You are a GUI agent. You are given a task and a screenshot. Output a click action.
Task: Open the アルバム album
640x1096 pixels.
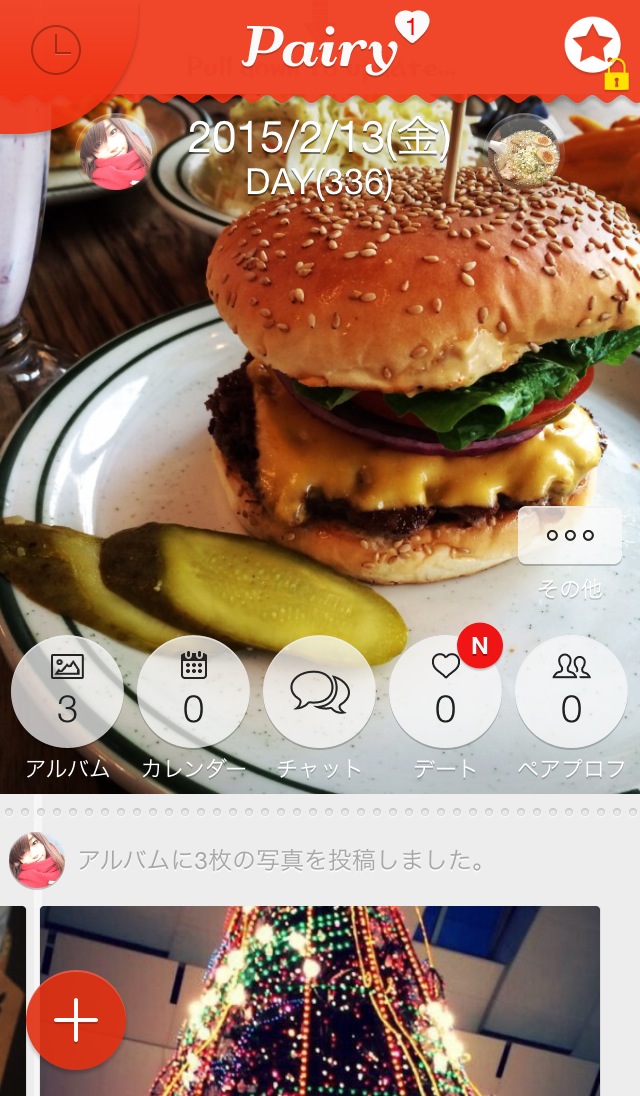(x=68, y=691)
